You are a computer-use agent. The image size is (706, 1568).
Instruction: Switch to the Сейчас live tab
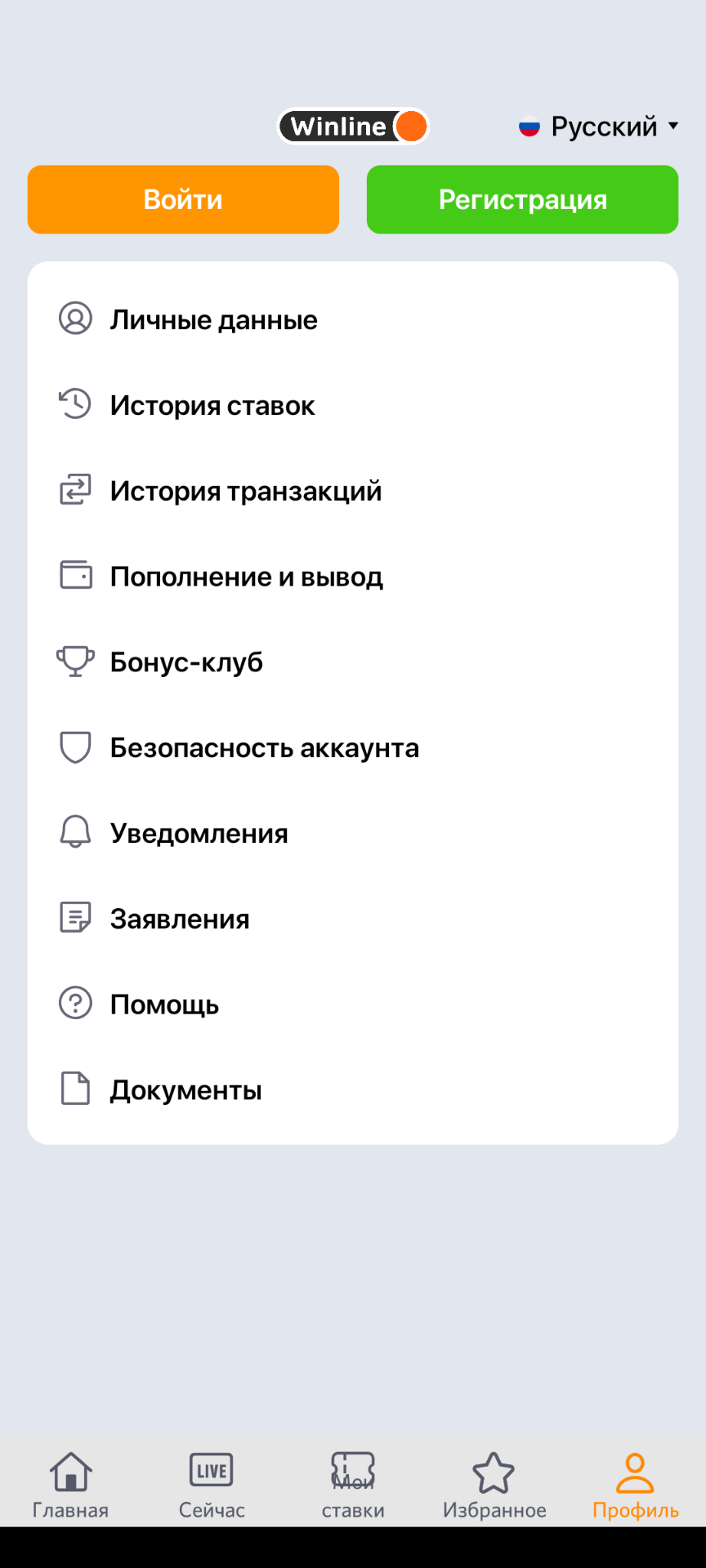[x=212, y=1486]
